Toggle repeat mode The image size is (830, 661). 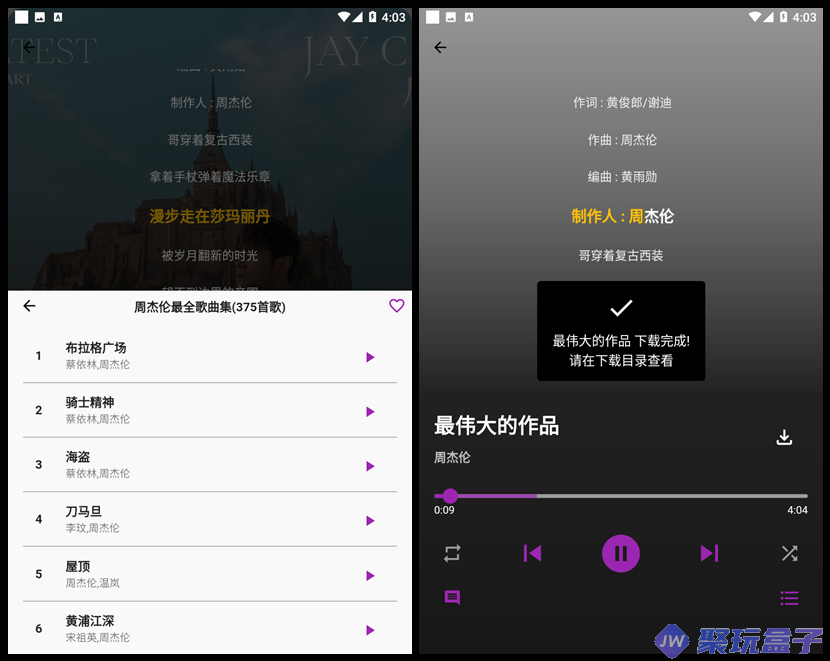pyautogui.click(x=452, y=553)
